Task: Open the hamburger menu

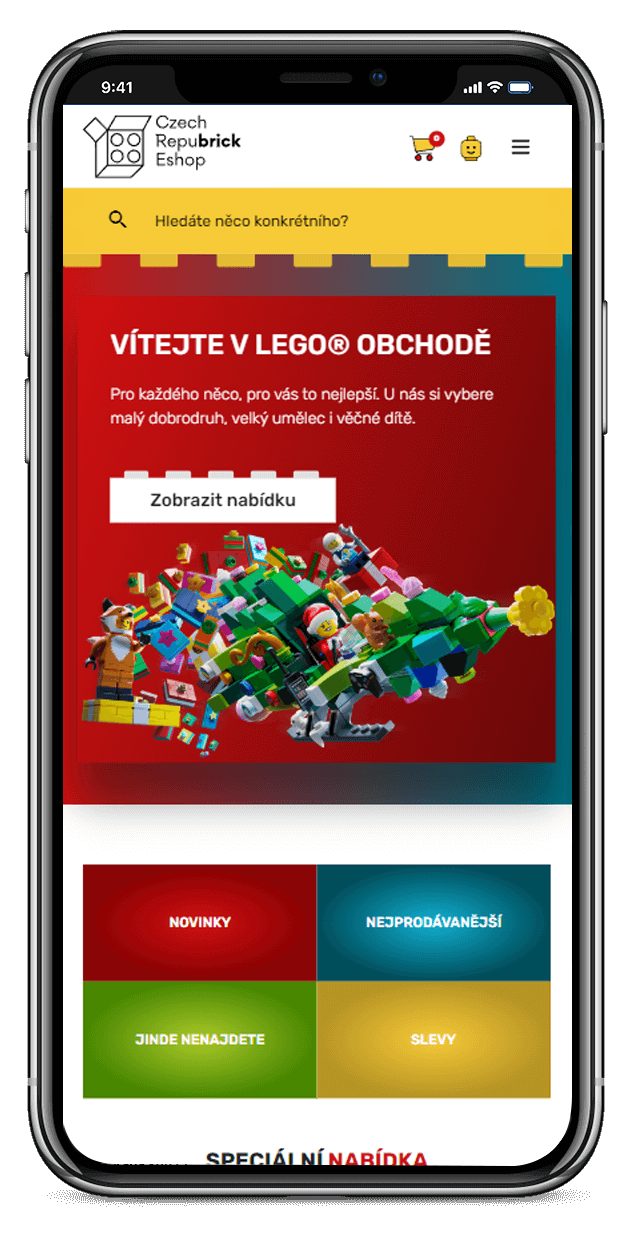Action: (x=520, y=148)
